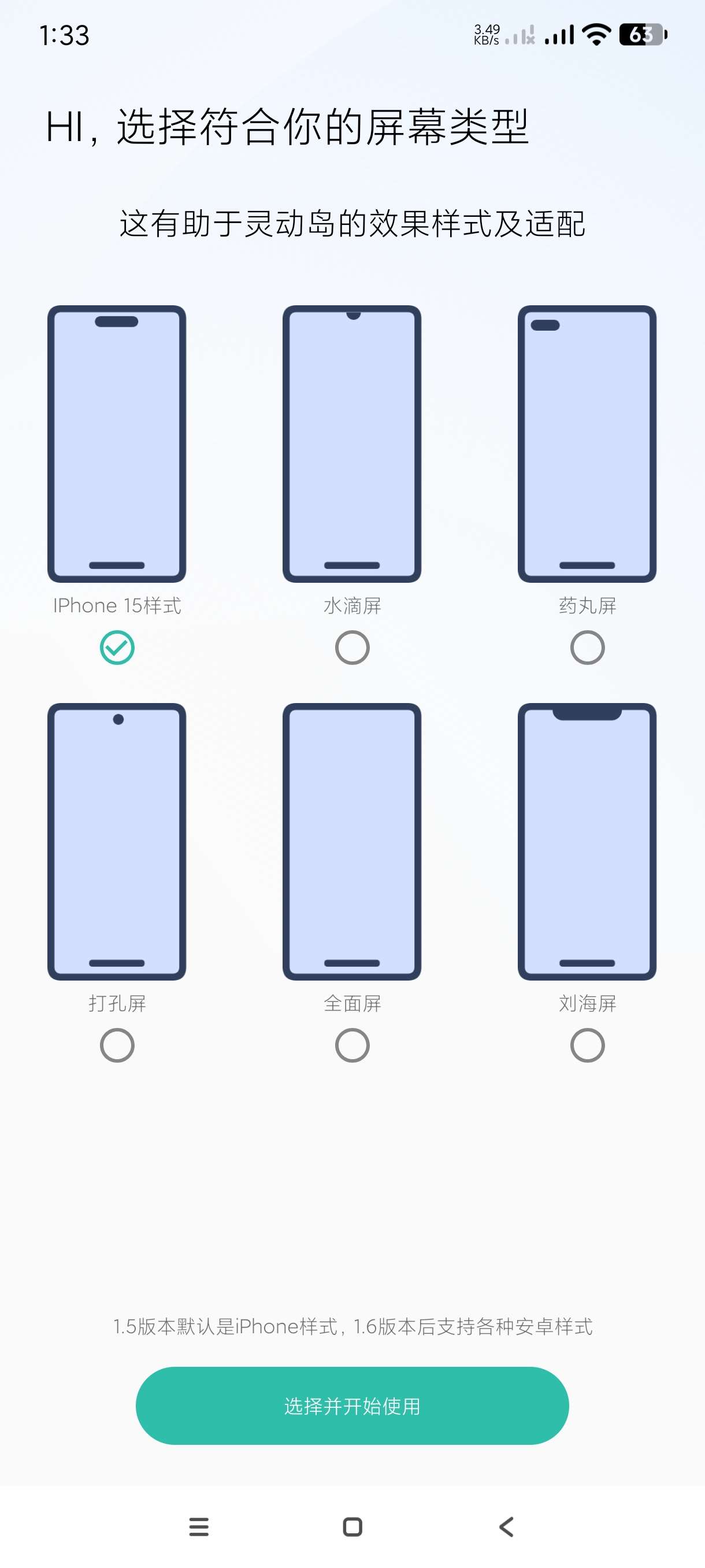Open the recent apps menu button
The image size is (705, 1568).
coord(199,1526)
